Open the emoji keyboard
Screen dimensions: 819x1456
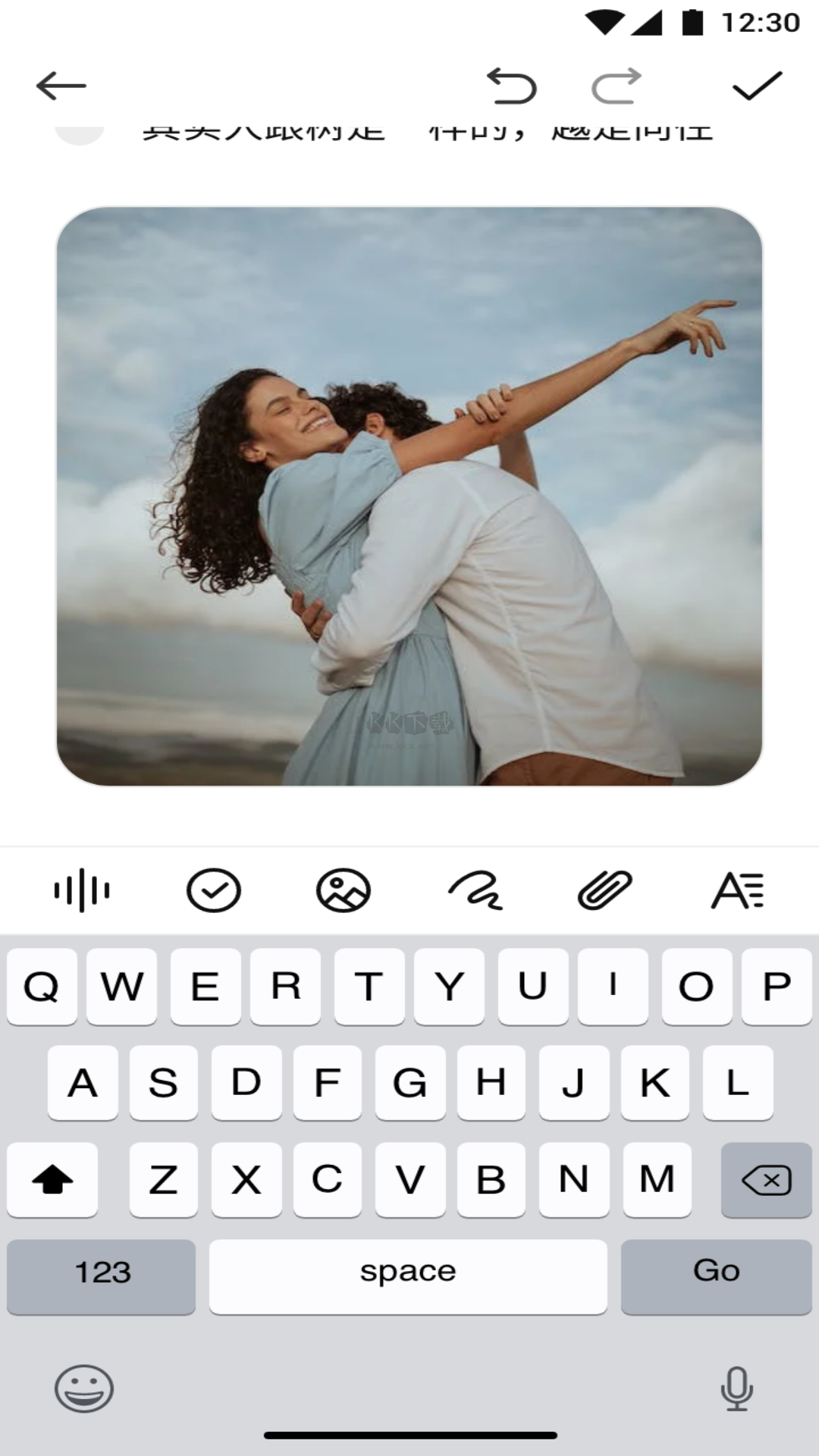tap(84, 1389)
